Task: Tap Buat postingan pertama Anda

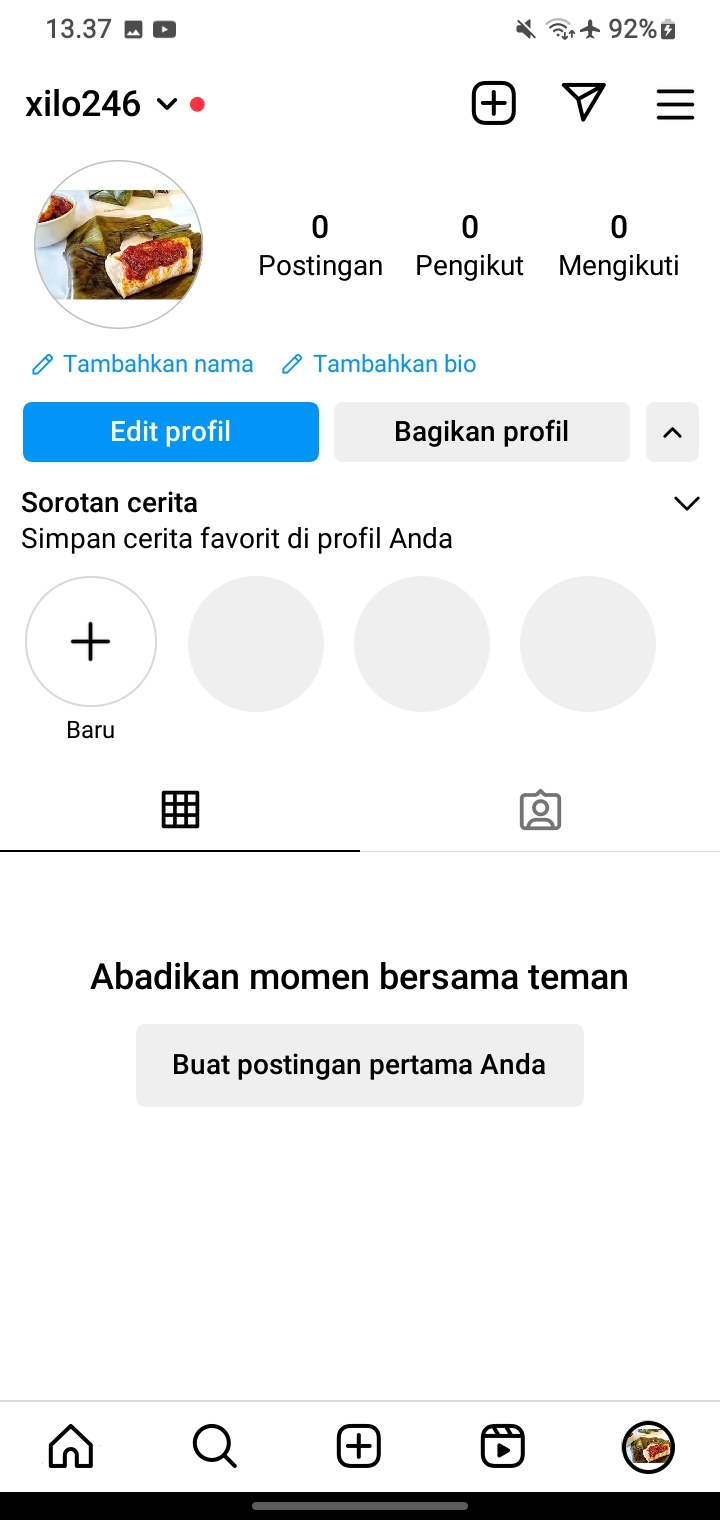Action: click(360, 1065)
